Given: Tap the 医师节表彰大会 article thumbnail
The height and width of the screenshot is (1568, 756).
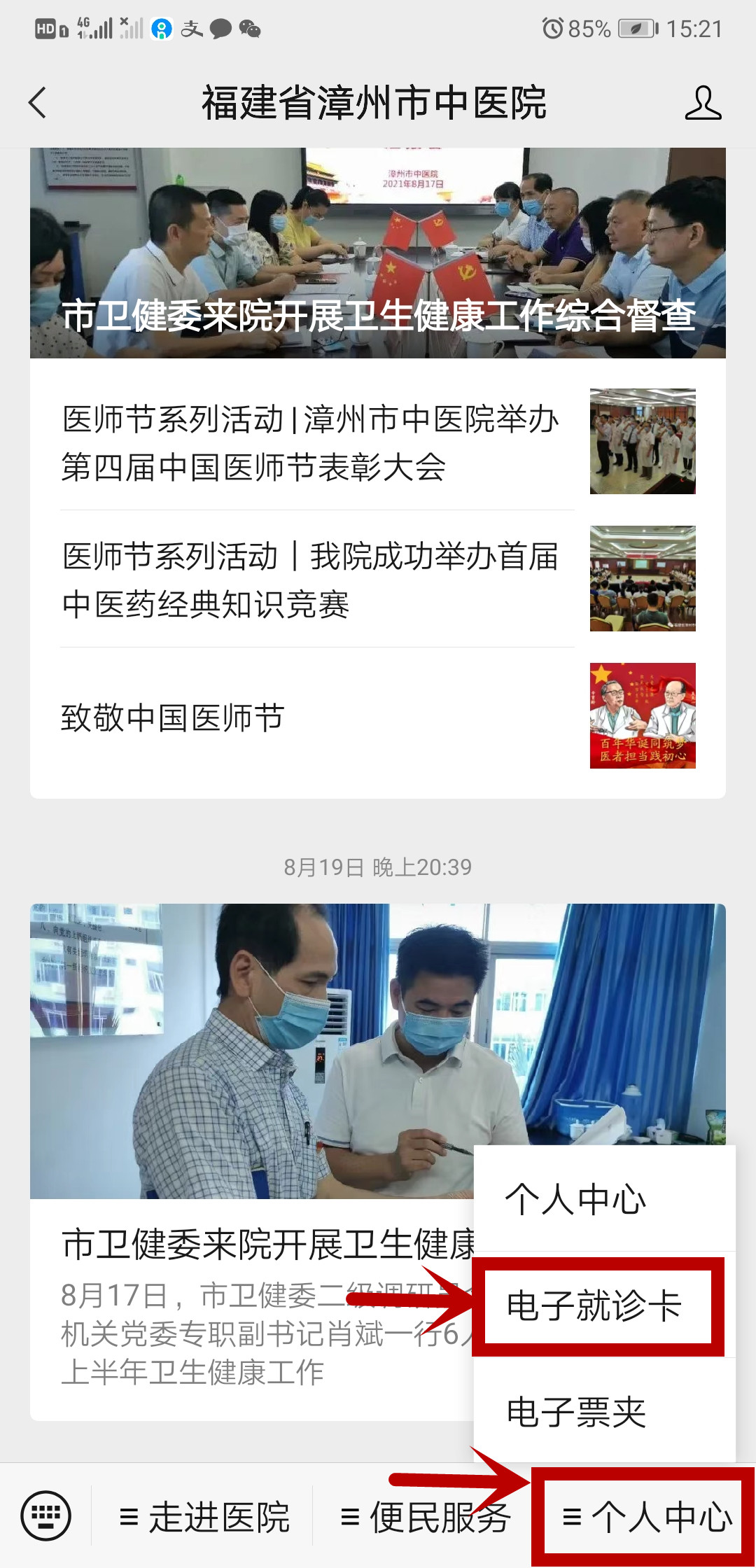Looking at the screenshot, I should coord(644,441).
